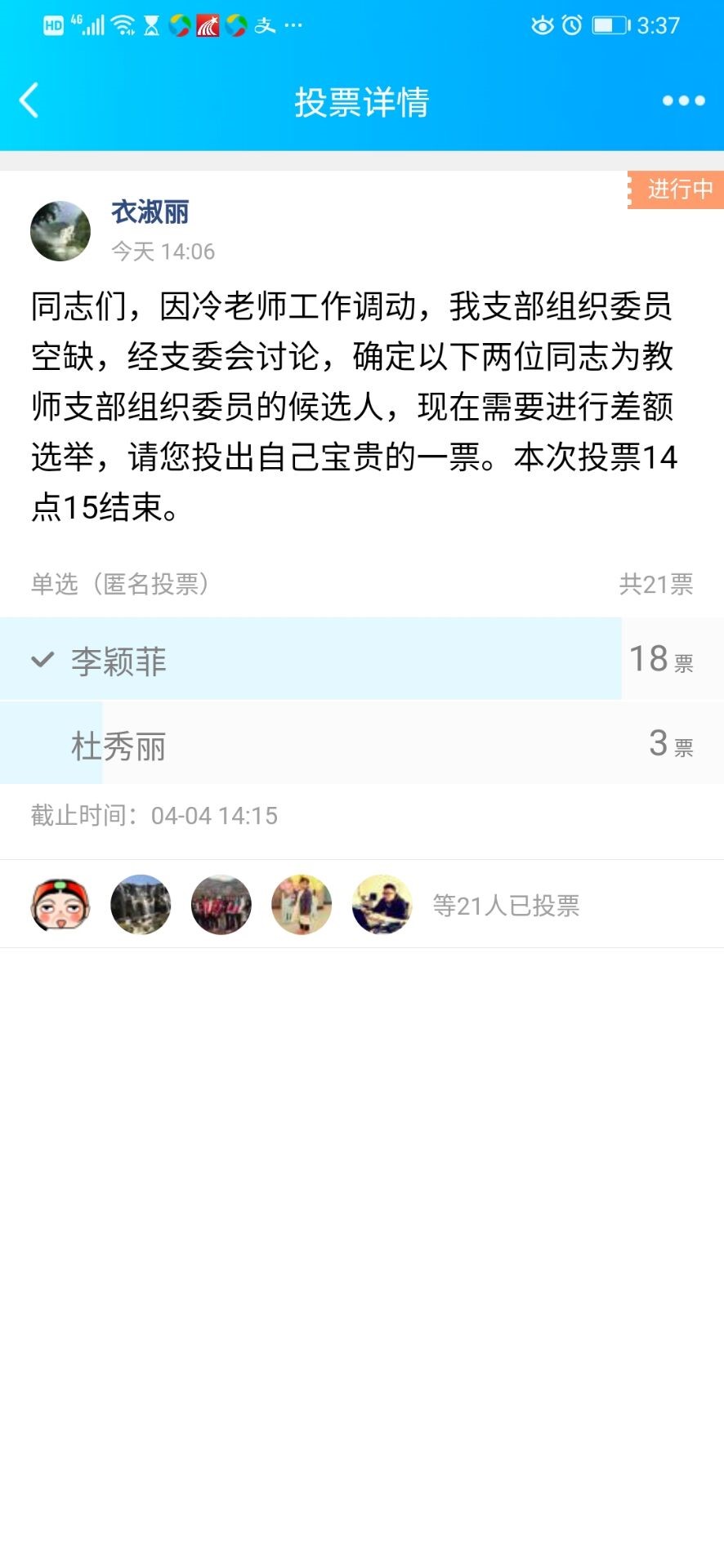Image resolution: width=724 pixels, height=1568 pixels.
Task: Open the three-dot more options menu
Action: 683,101
